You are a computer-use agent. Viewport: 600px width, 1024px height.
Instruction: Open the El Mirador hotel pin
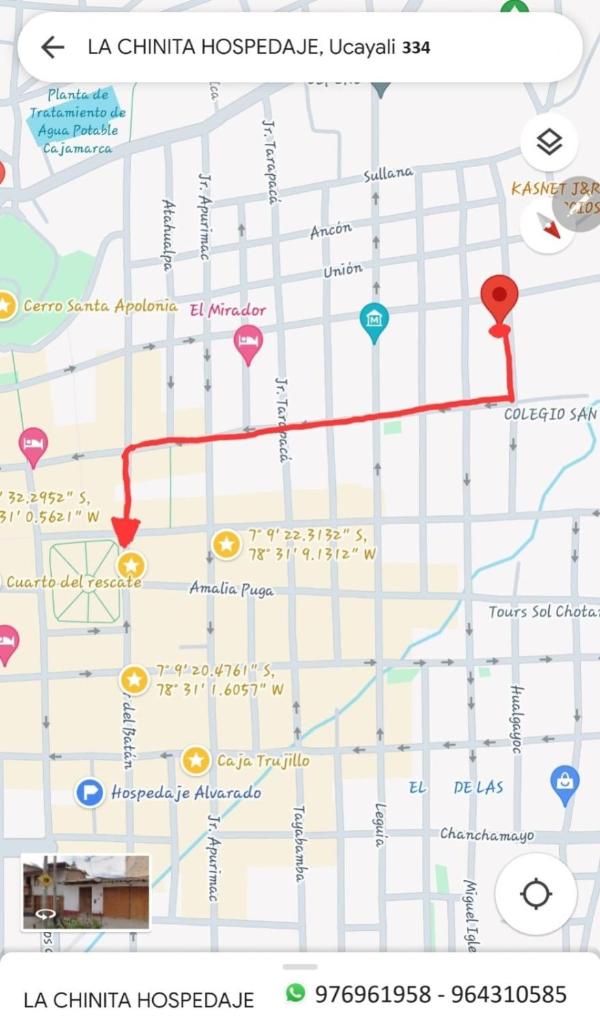tap(248, 344)
